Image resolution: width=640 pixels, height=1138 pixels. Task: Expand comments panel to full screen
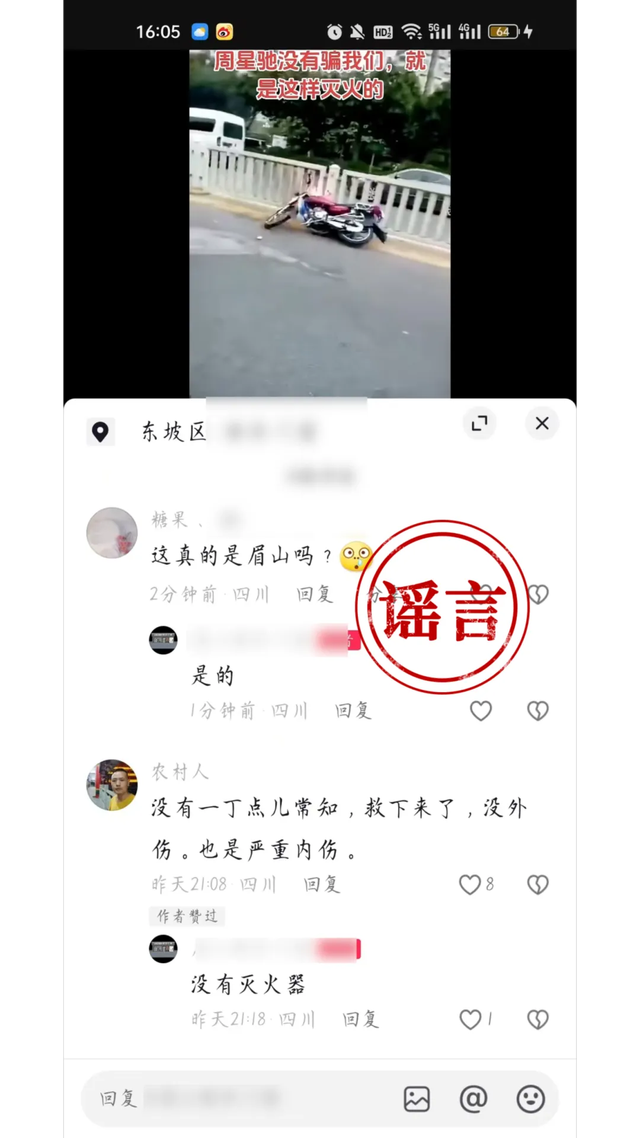click(x=480, y=424)
